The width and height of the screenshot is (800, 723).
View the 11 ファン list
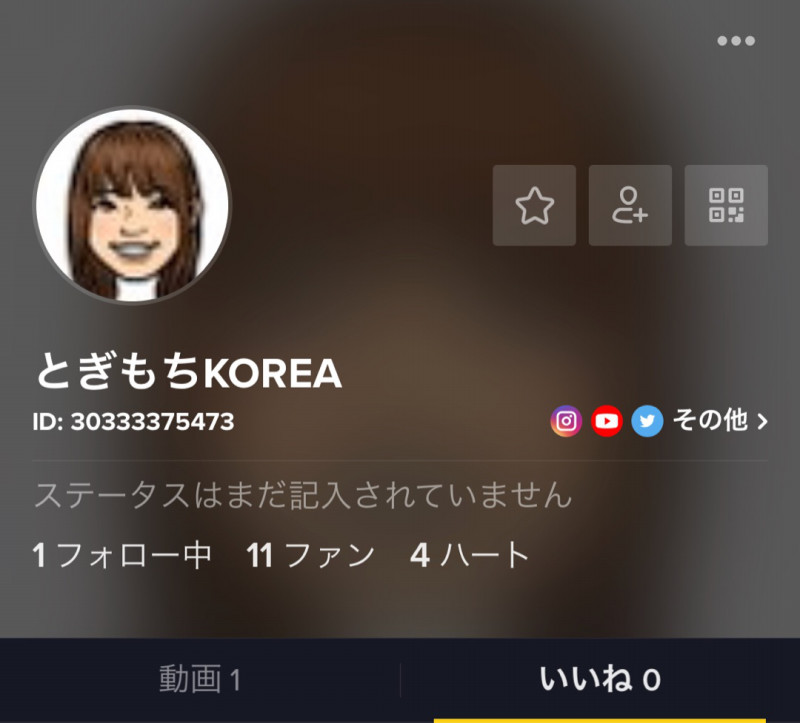[311, 555]
